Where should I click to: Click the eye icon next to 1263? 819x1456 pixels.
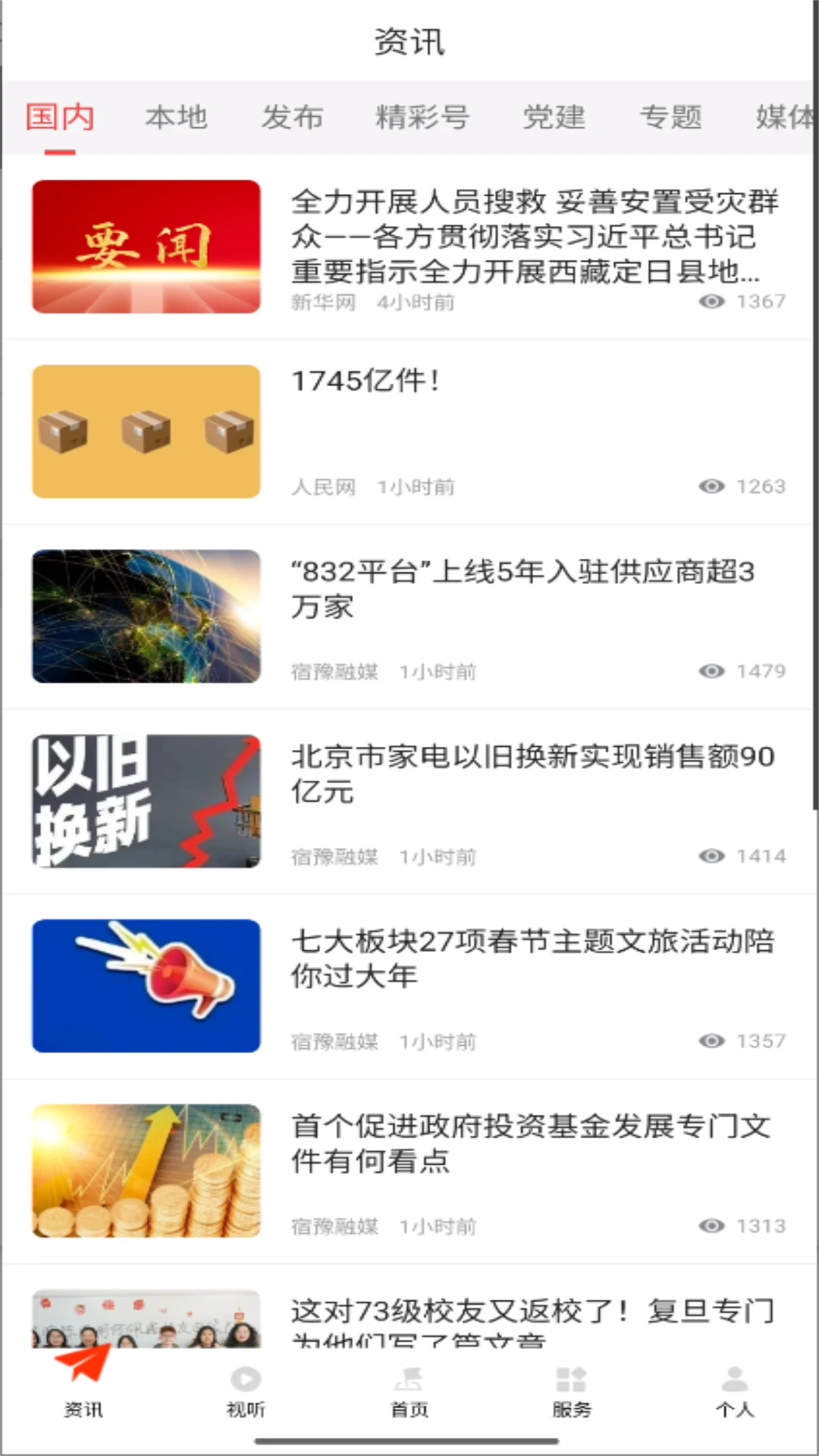(711, 487)
